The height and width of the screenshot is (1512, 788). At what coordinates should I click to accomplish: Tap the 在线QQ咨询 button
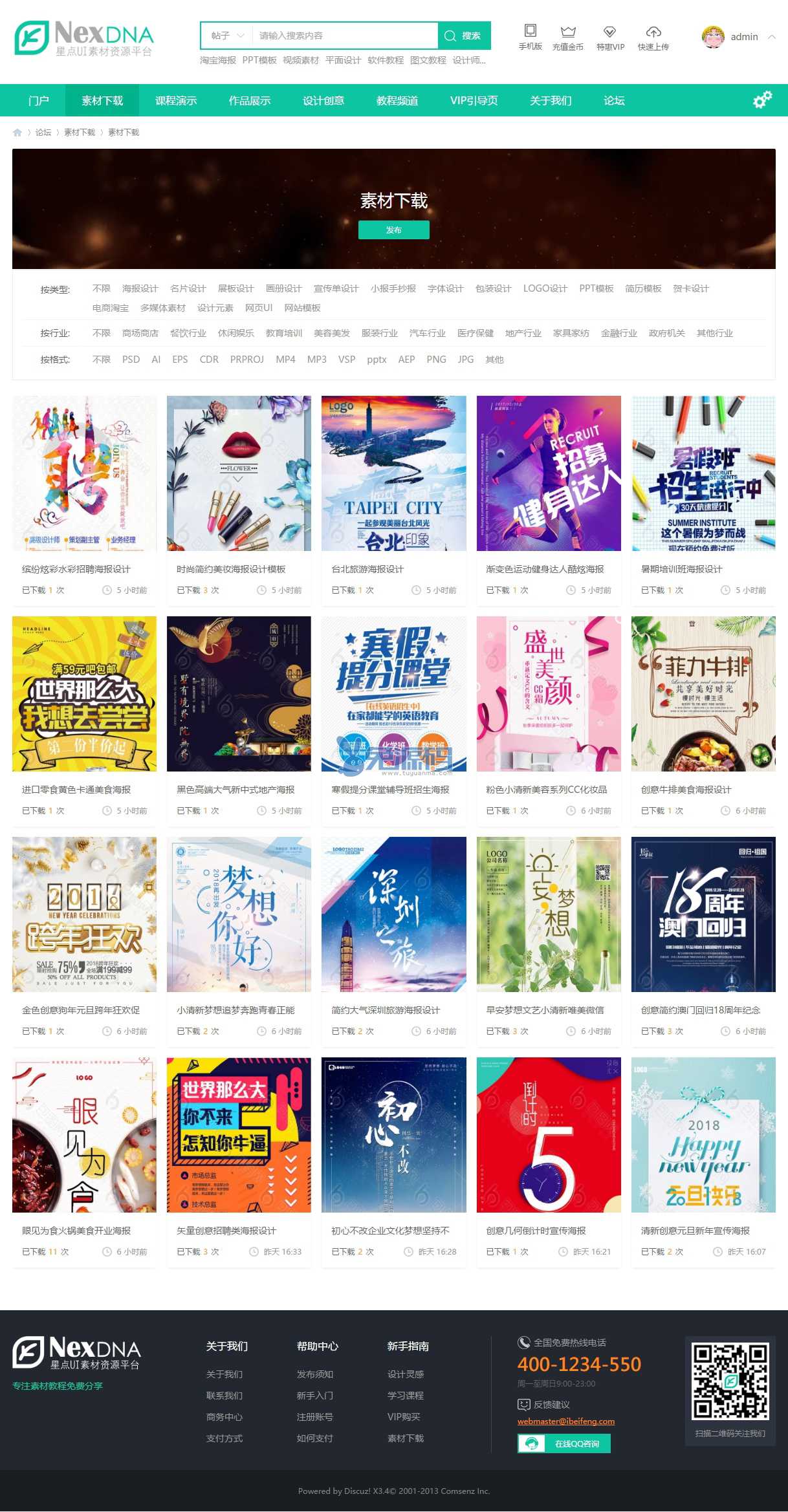pos(564,1443)
